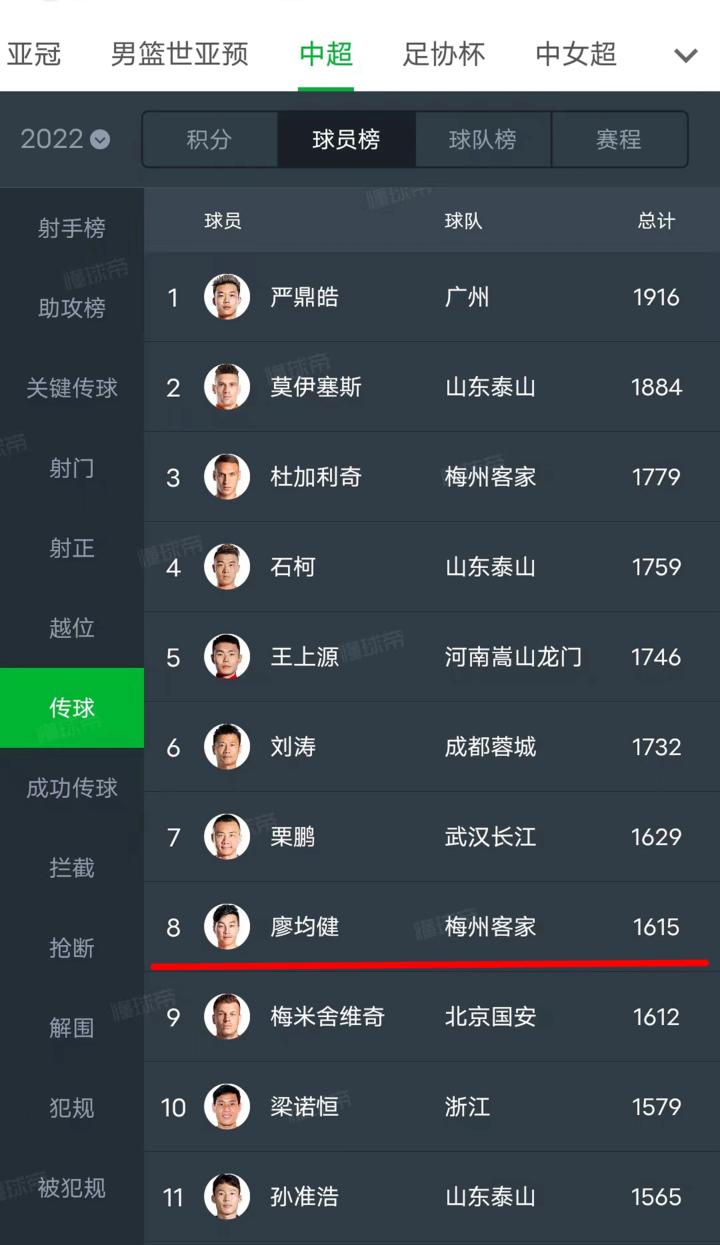Select 射手榜 in the side menu

coord(71,228)
